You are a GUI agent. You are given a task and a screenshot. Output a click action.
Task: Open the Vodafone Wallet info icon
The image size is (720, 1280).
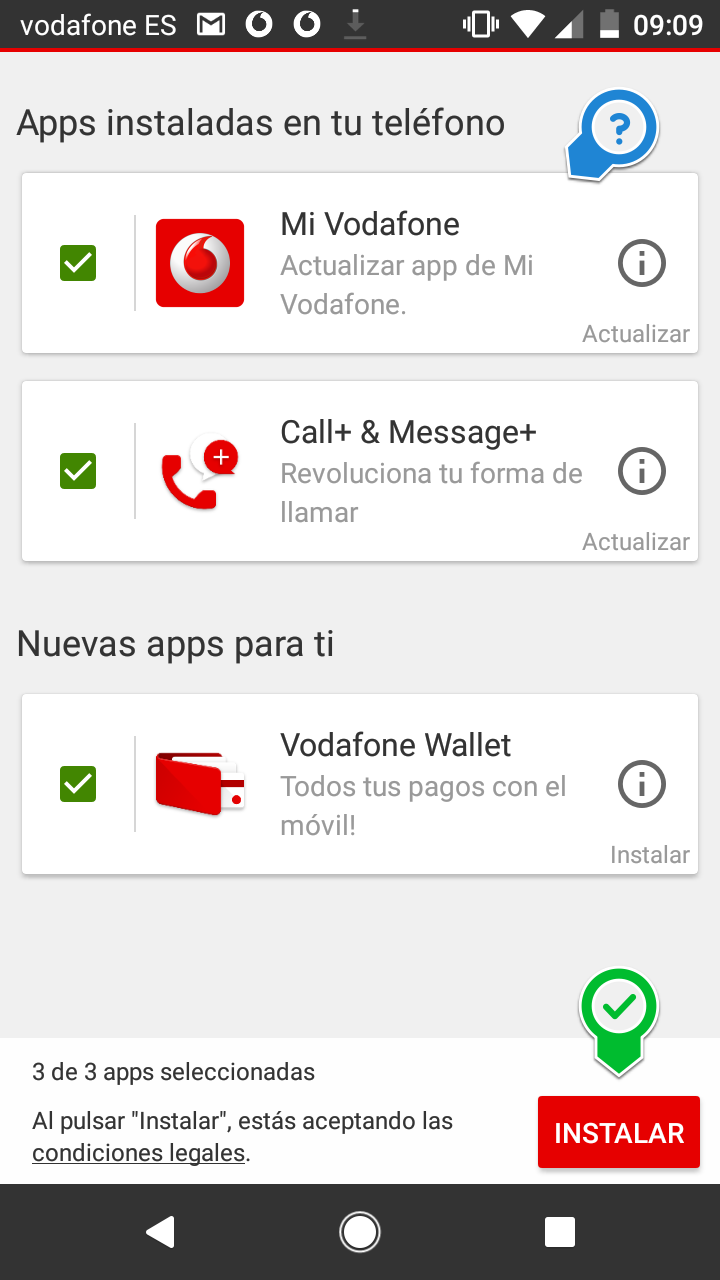(x=641, y=785)
